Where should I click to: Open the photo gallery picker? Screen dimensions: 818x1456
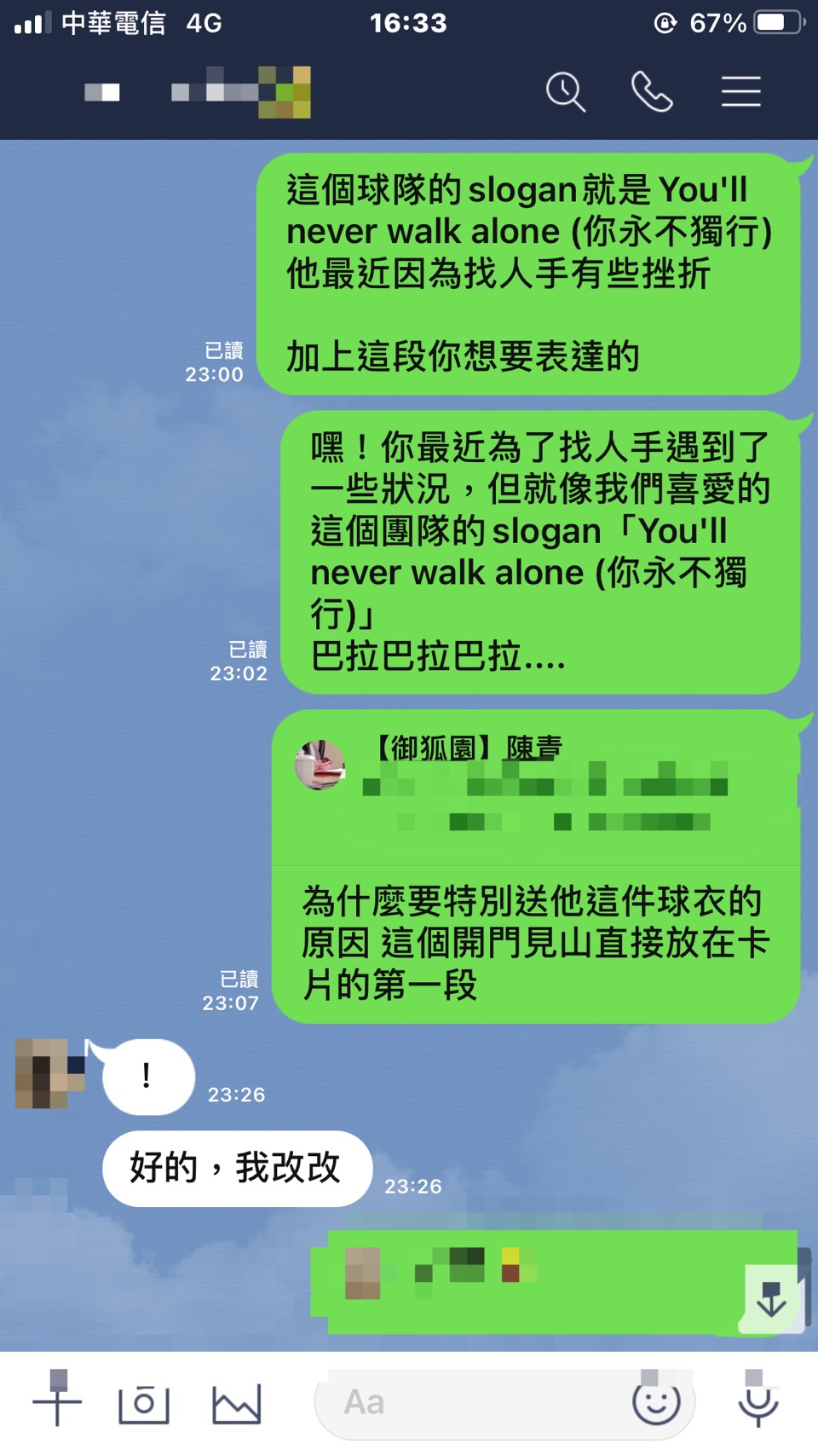coord(236,1403)
